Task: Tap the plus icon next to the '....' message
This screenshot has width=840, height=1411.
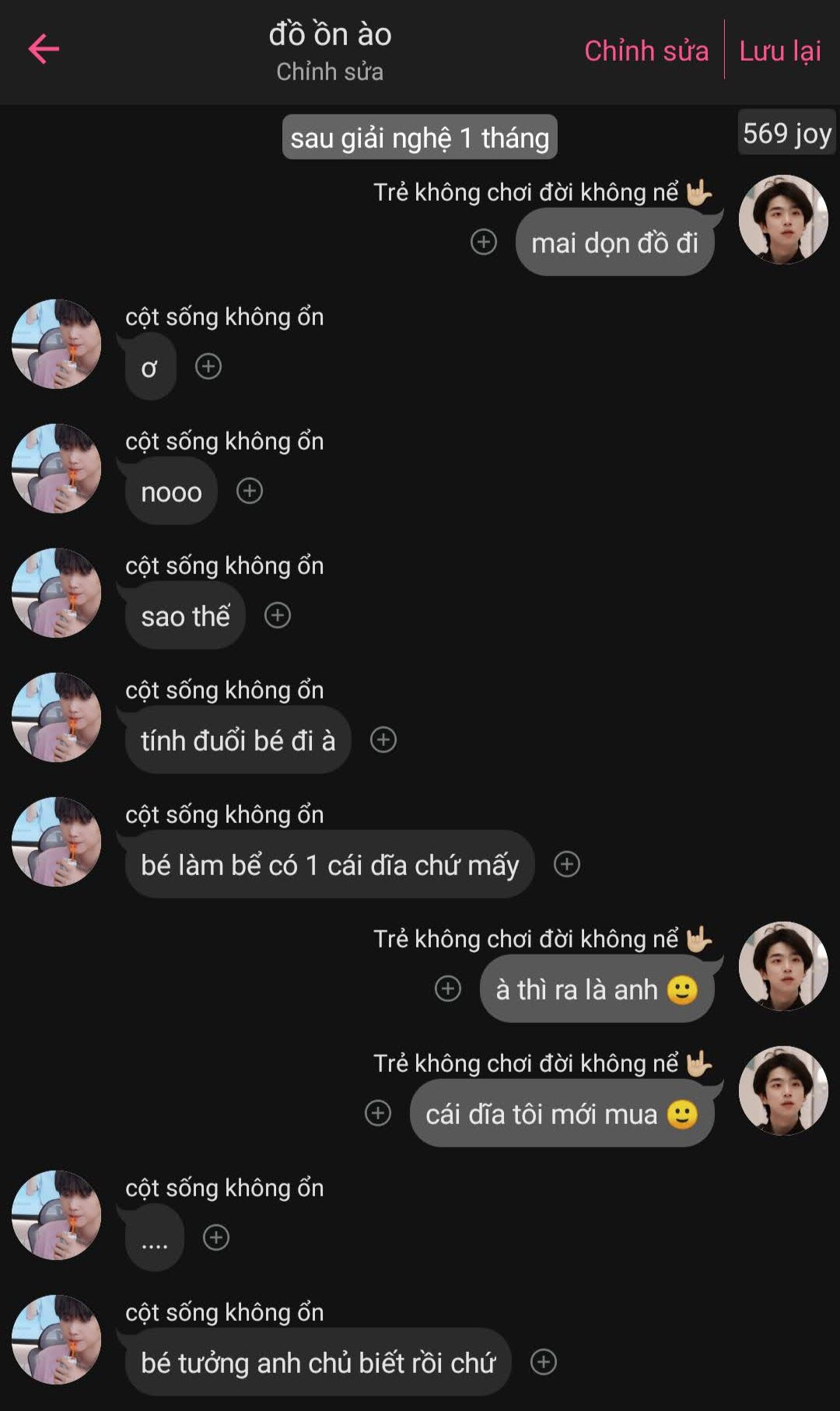Action: tap(216, 1238)
